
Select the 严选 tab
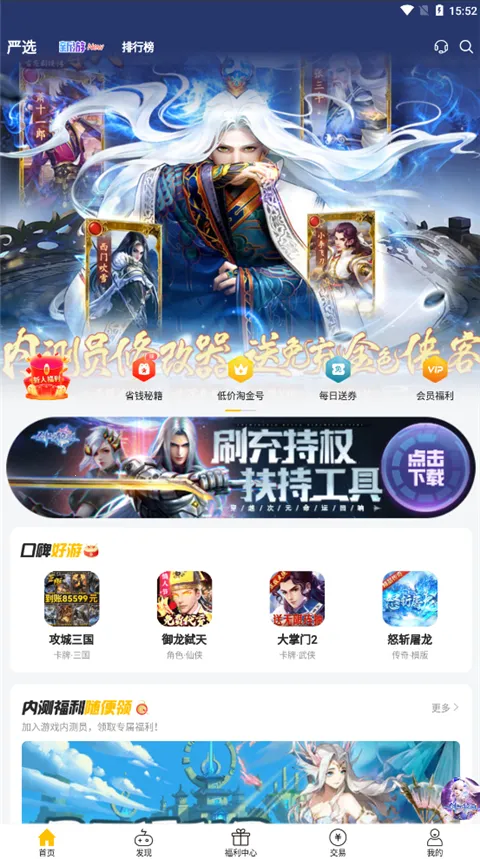point(22,47)
